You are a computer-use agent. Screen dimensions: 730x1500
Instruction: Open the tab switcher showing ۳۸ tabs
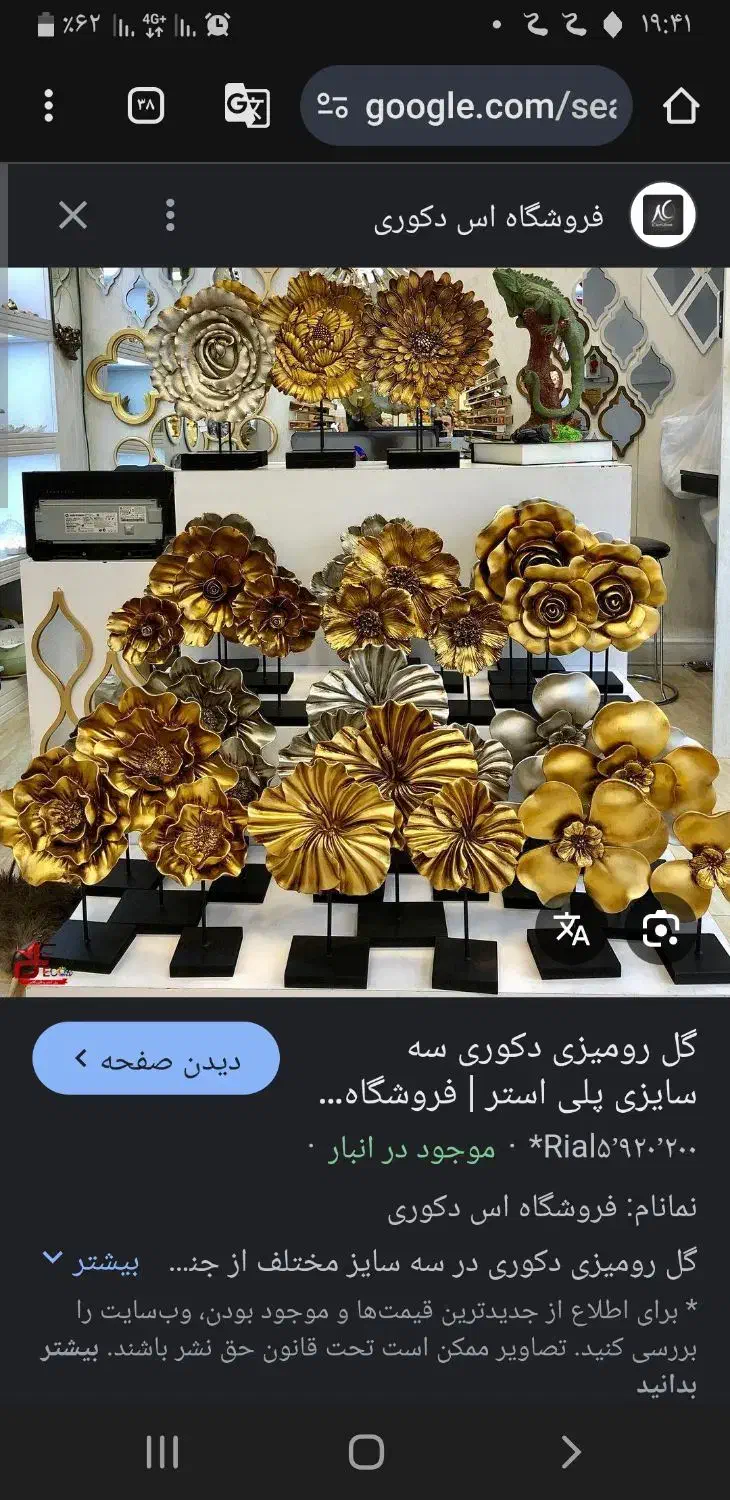pos(146,106)
